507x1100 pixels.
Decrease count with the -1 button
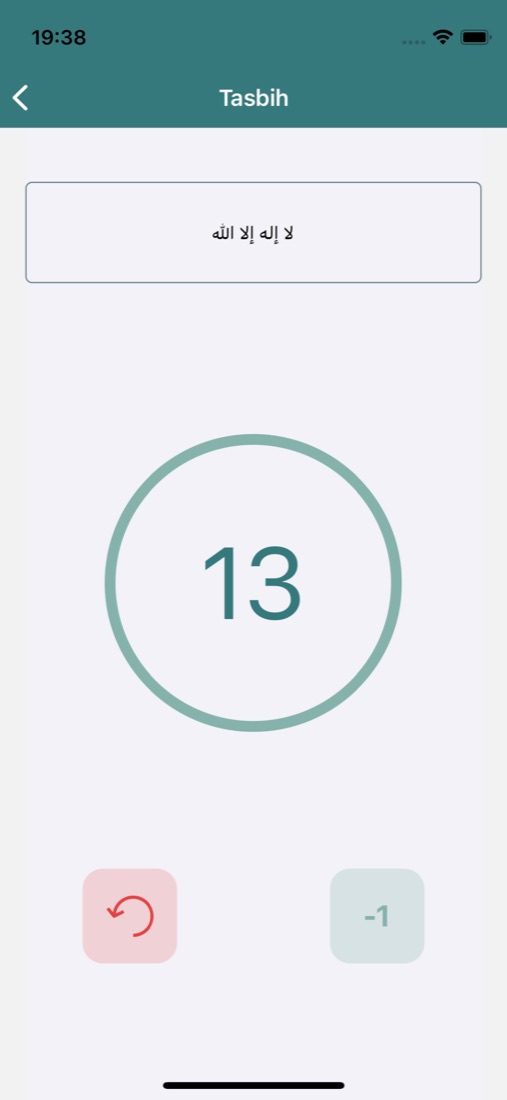pyautogui.click(x=377, y=915)
